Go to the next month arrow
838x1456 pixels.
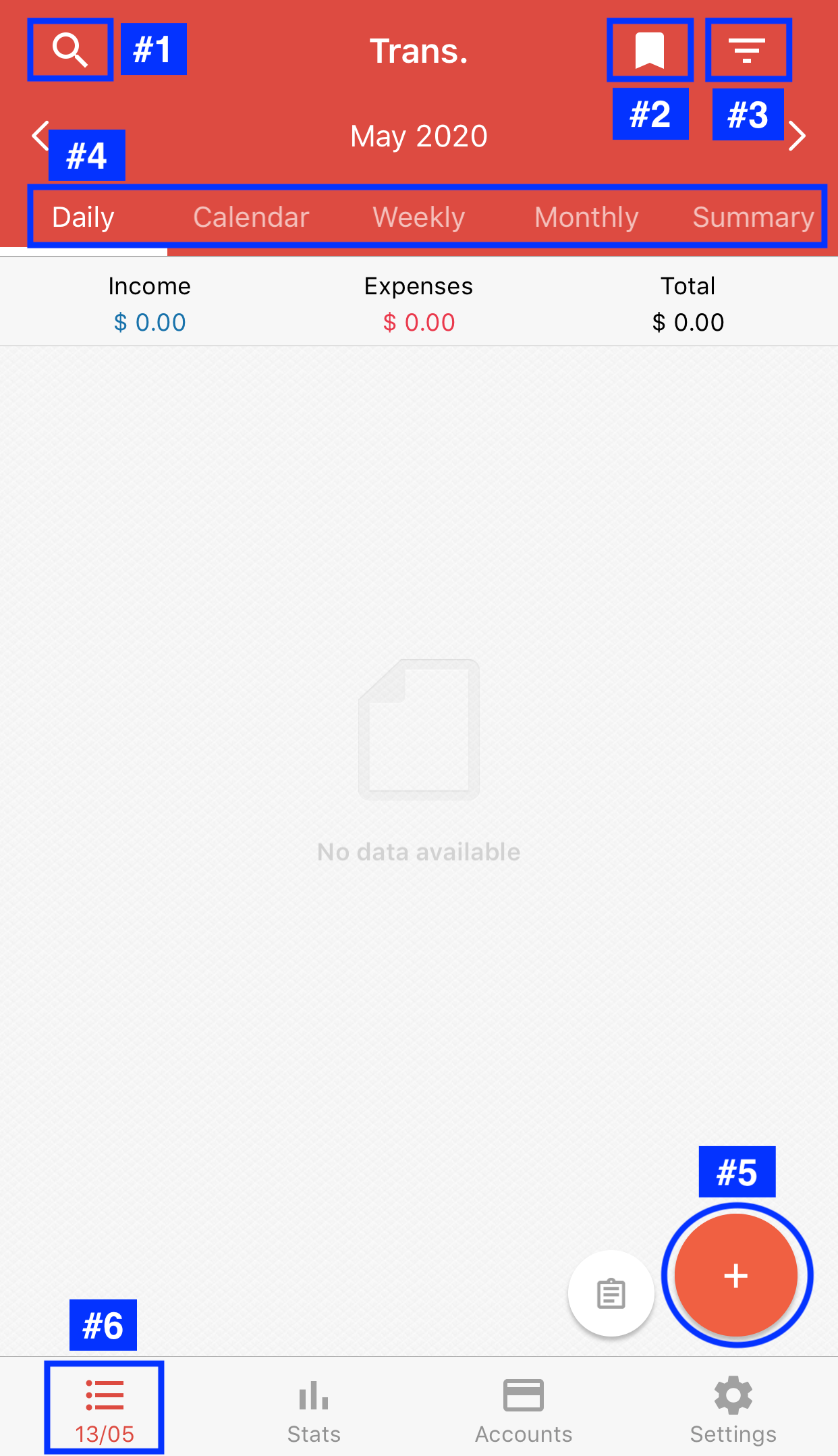tap(797, 136)
